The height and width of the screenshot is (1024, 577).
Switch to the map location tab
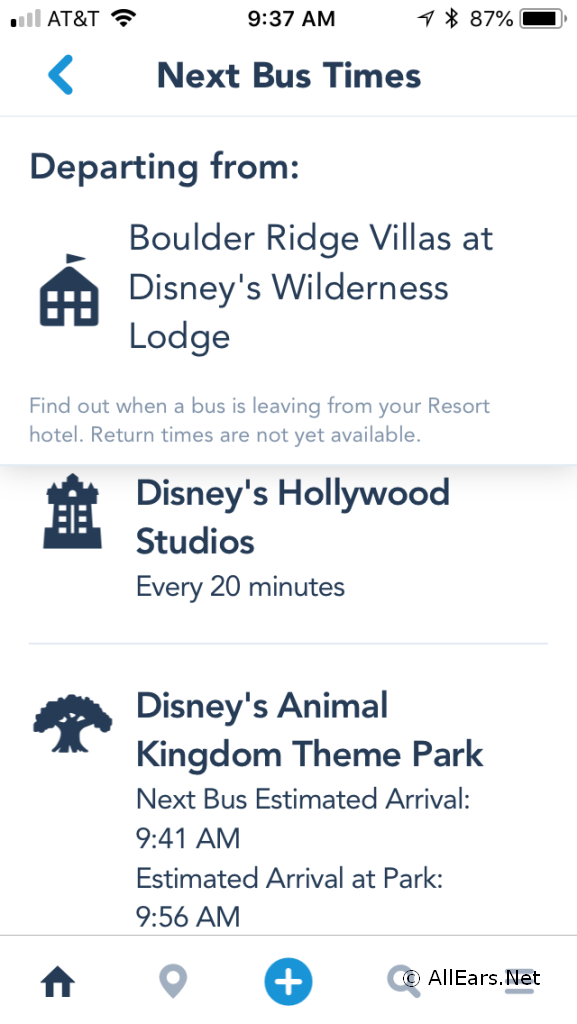[173, 982]
